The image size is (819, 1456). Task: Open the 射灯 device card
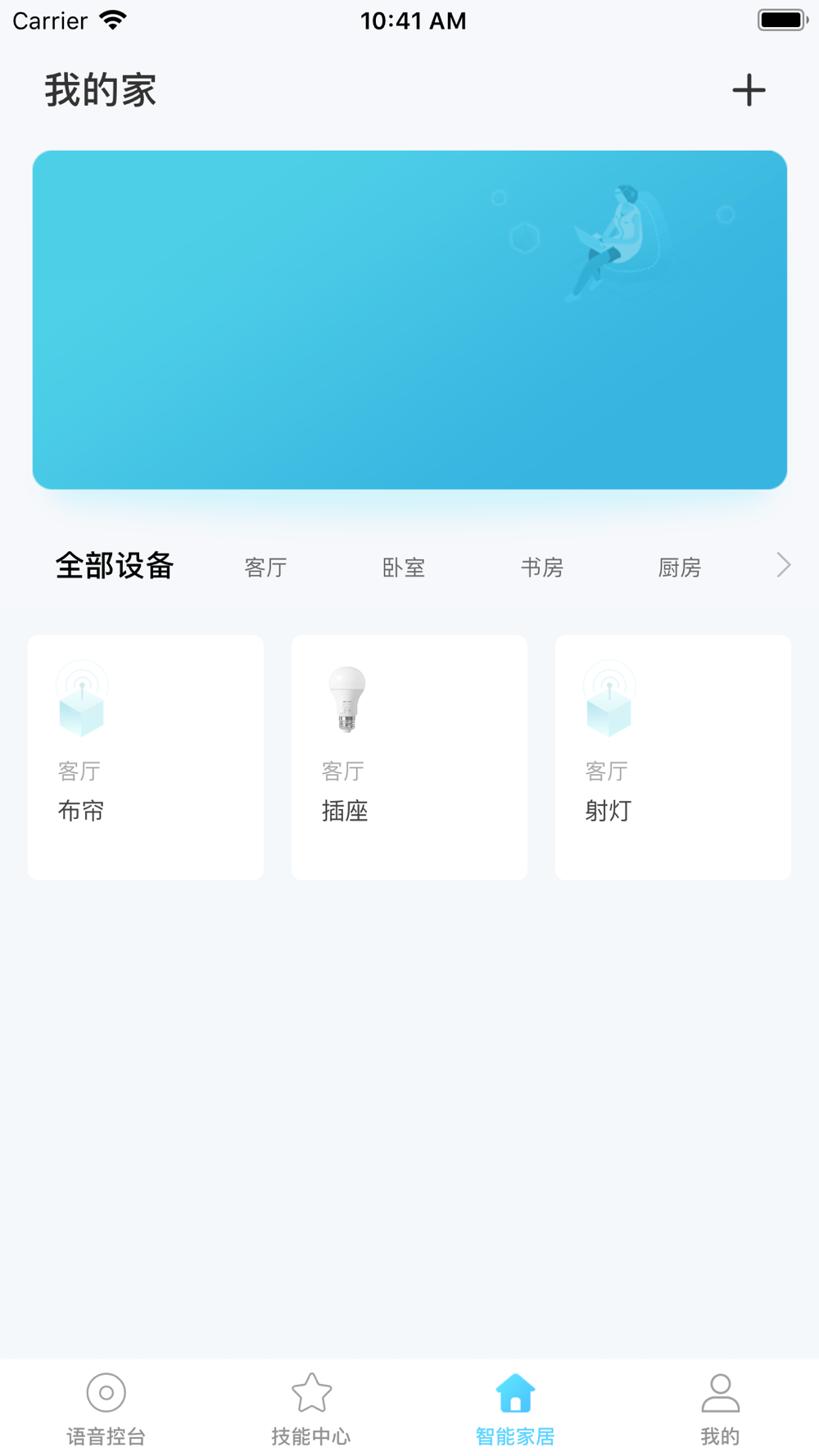(673, 757)
